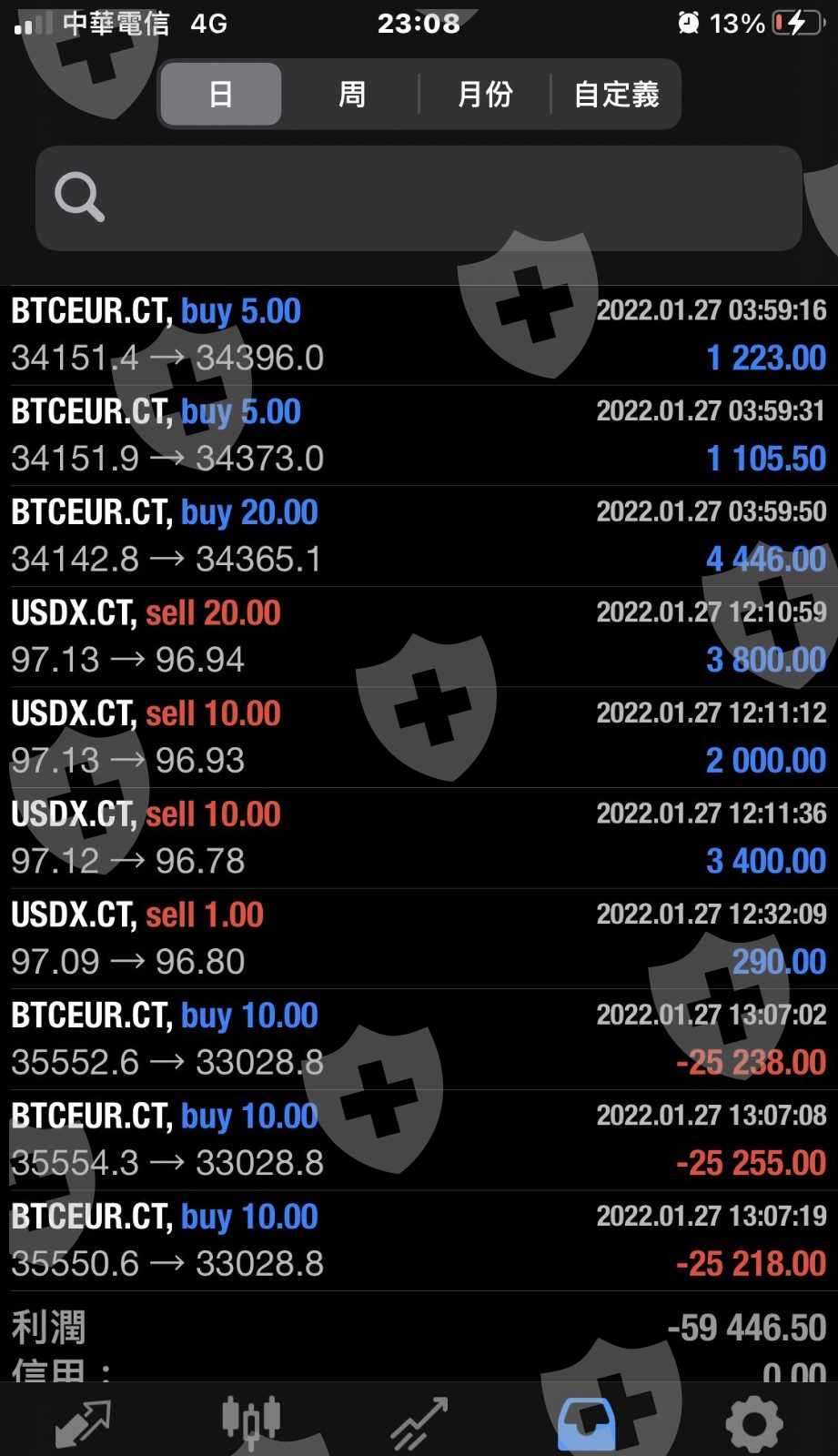
Task: Go to the quotes tab with arrows icon
Action: (83, 1422)
